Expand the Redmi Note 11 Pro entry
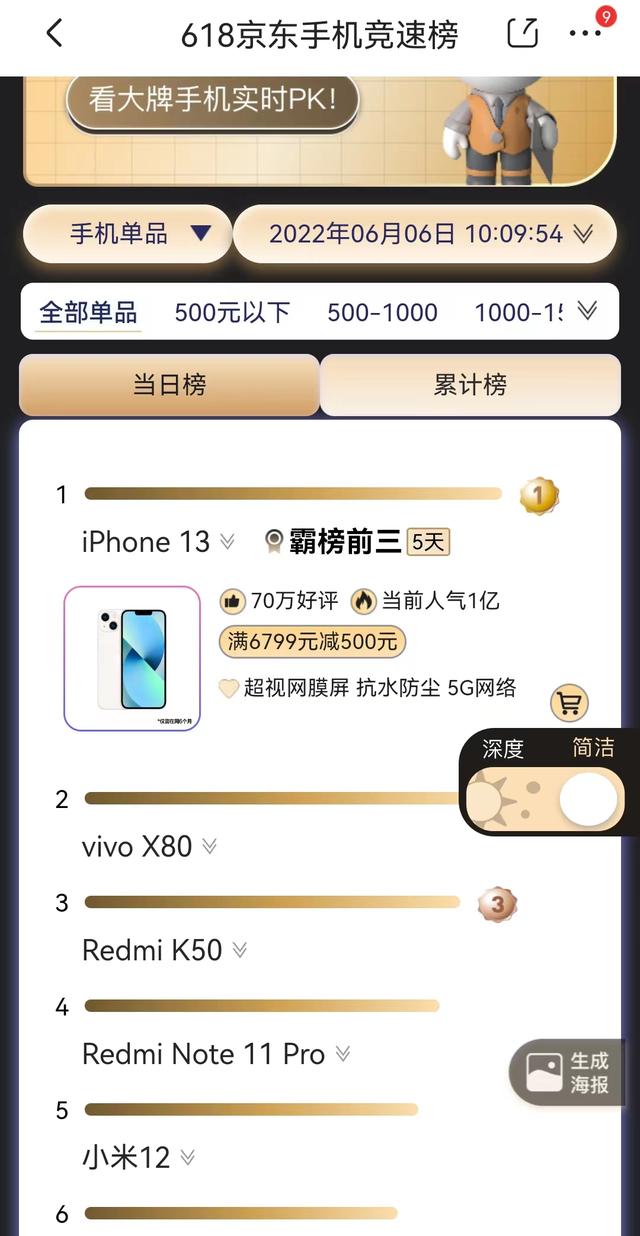 (x=343, y=1054)
